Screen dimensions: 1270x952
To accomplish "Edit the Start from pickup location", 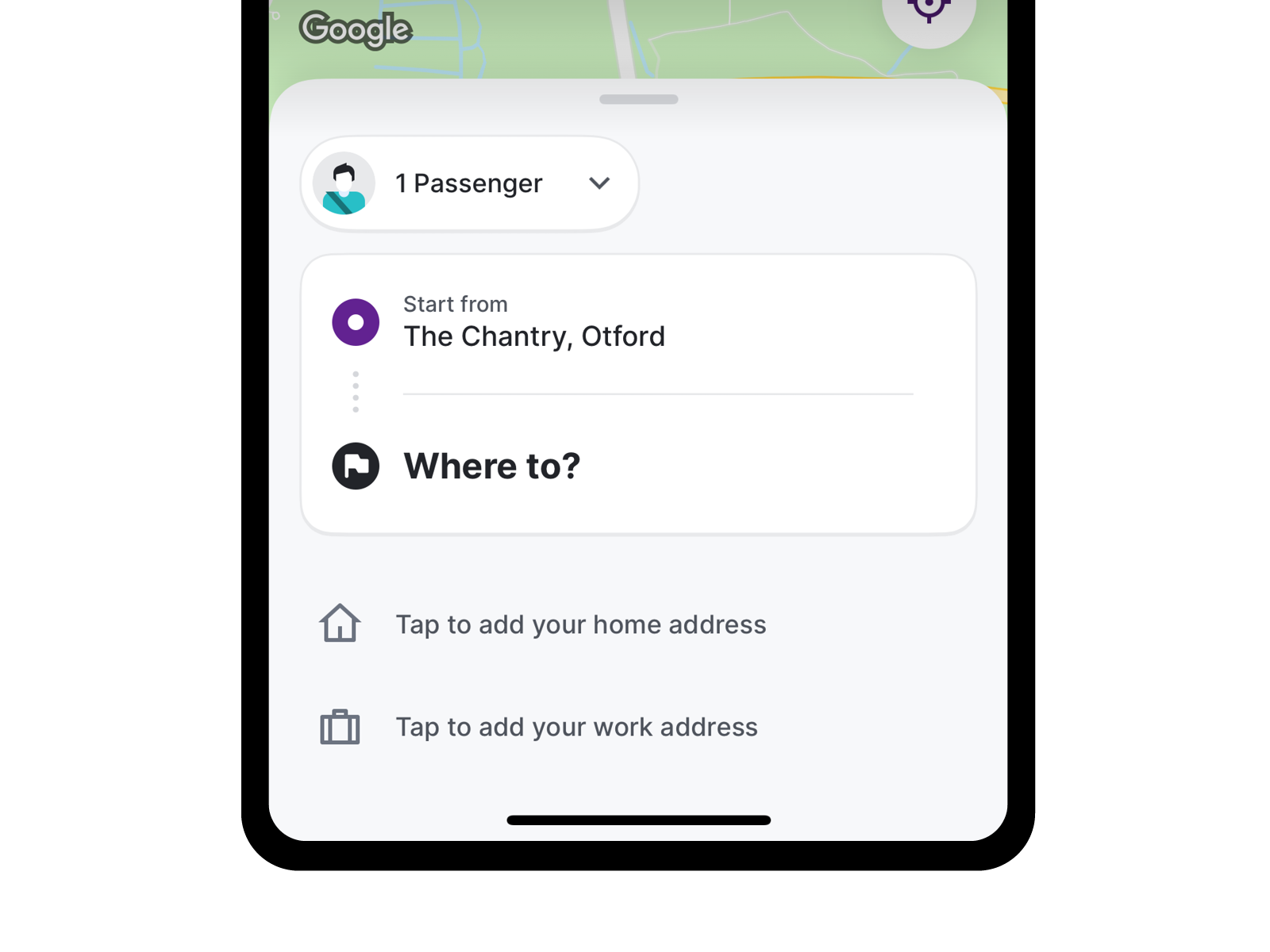I will (x=533, y=324).
